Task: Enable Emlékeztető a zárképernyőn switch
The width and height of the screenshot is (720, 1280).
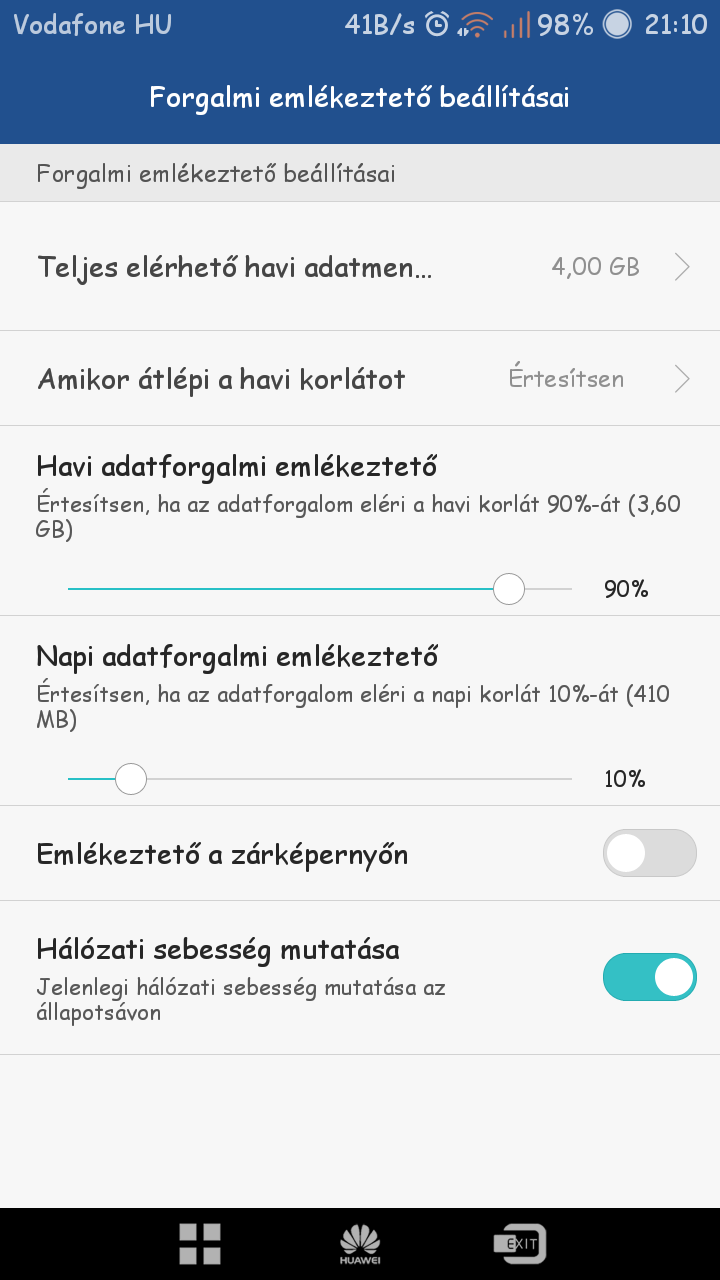Action: point(650,853)
